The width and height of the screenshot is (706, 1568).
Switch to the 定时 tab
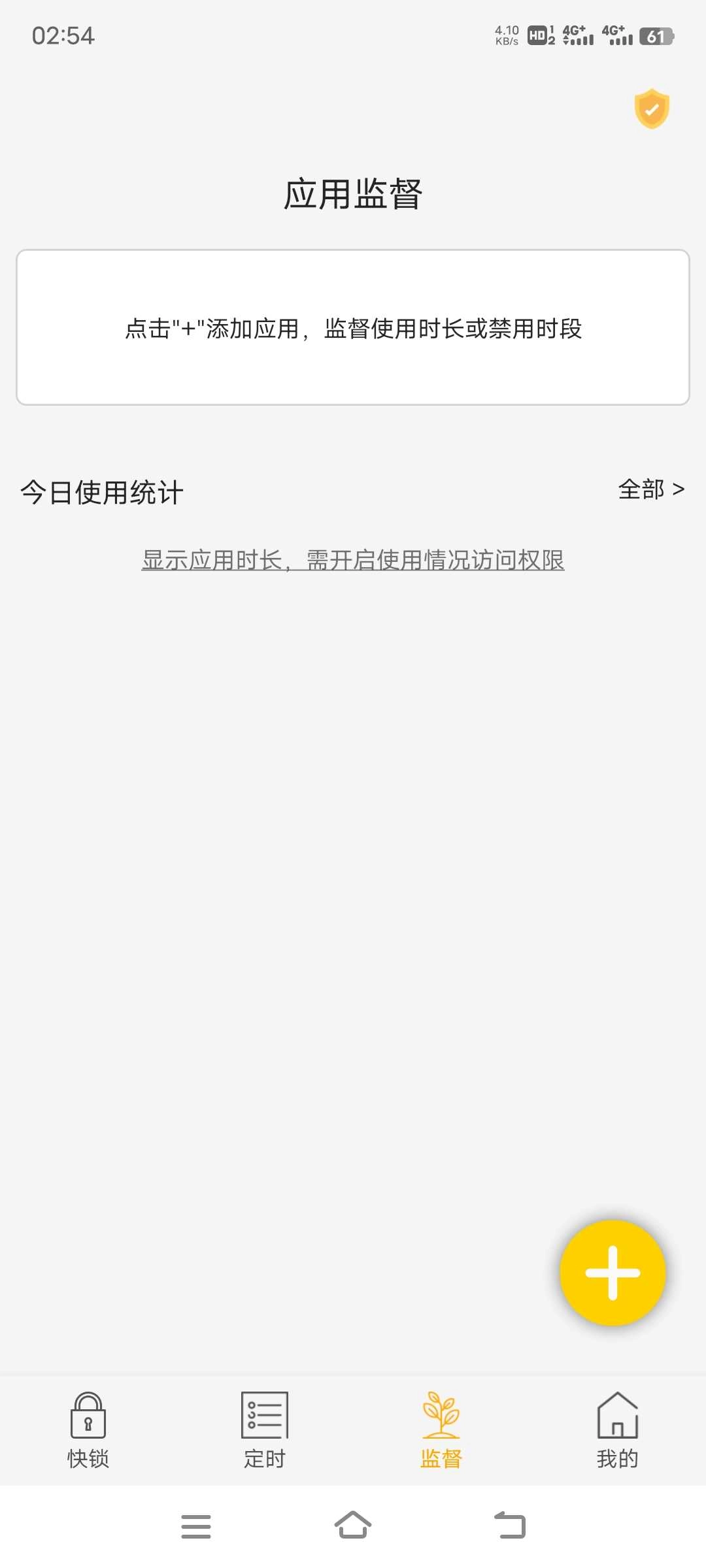click(265, 1430)
